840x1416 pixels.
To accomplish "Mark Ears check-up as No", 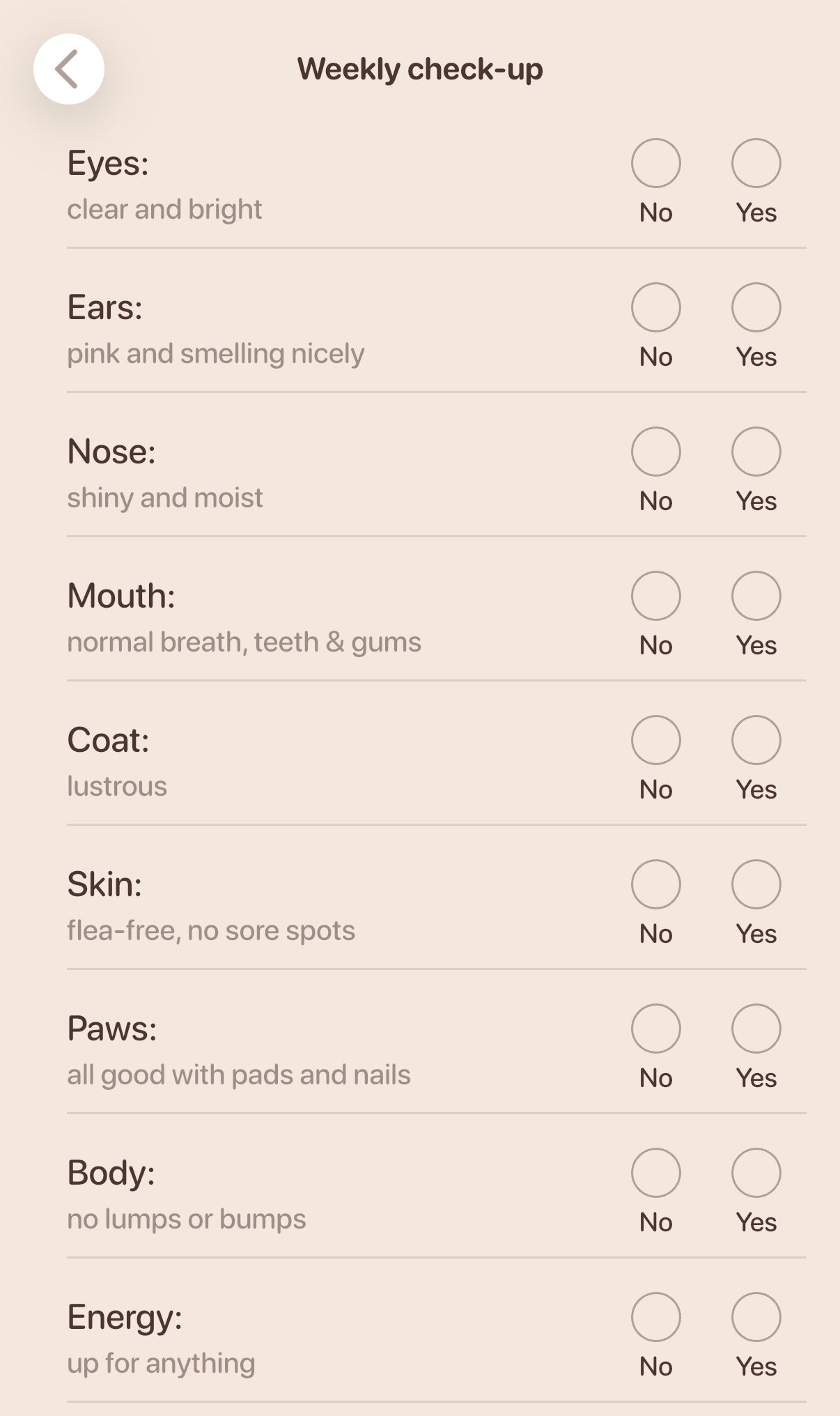I will tap(655, 307).
